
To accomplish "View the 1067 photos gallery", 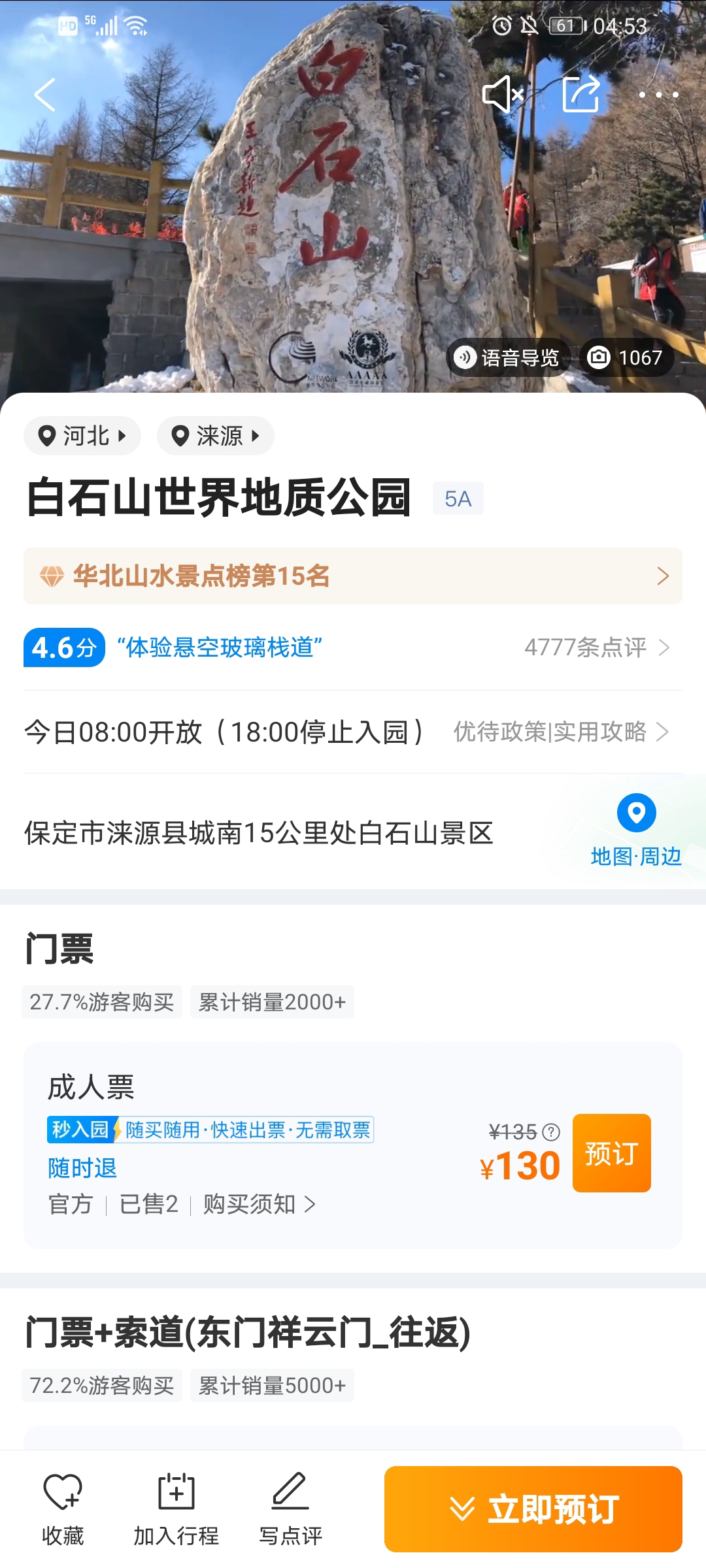I will pyautogui.click(x=626, y=357).
